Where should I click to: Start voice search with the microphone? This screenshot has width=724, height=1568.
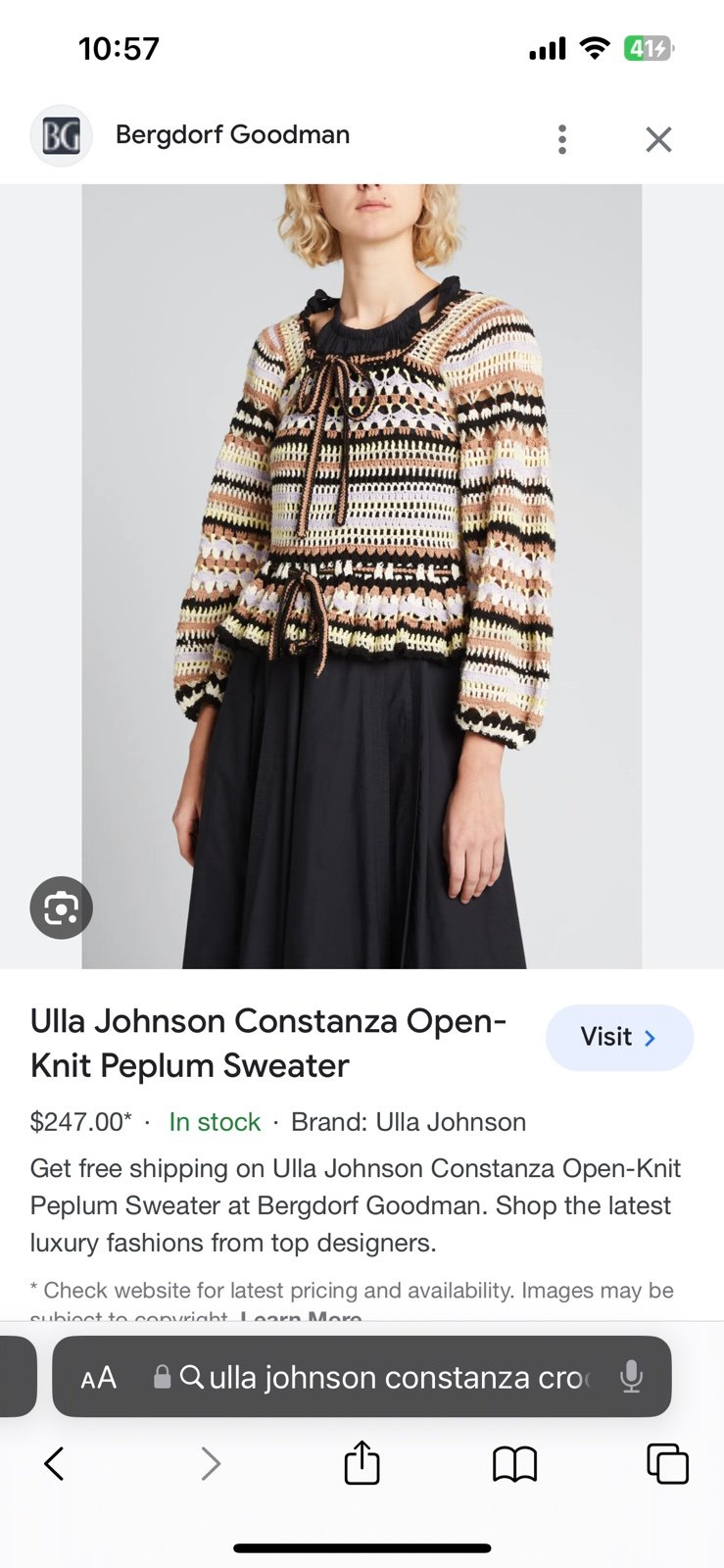pos(632,1377)
